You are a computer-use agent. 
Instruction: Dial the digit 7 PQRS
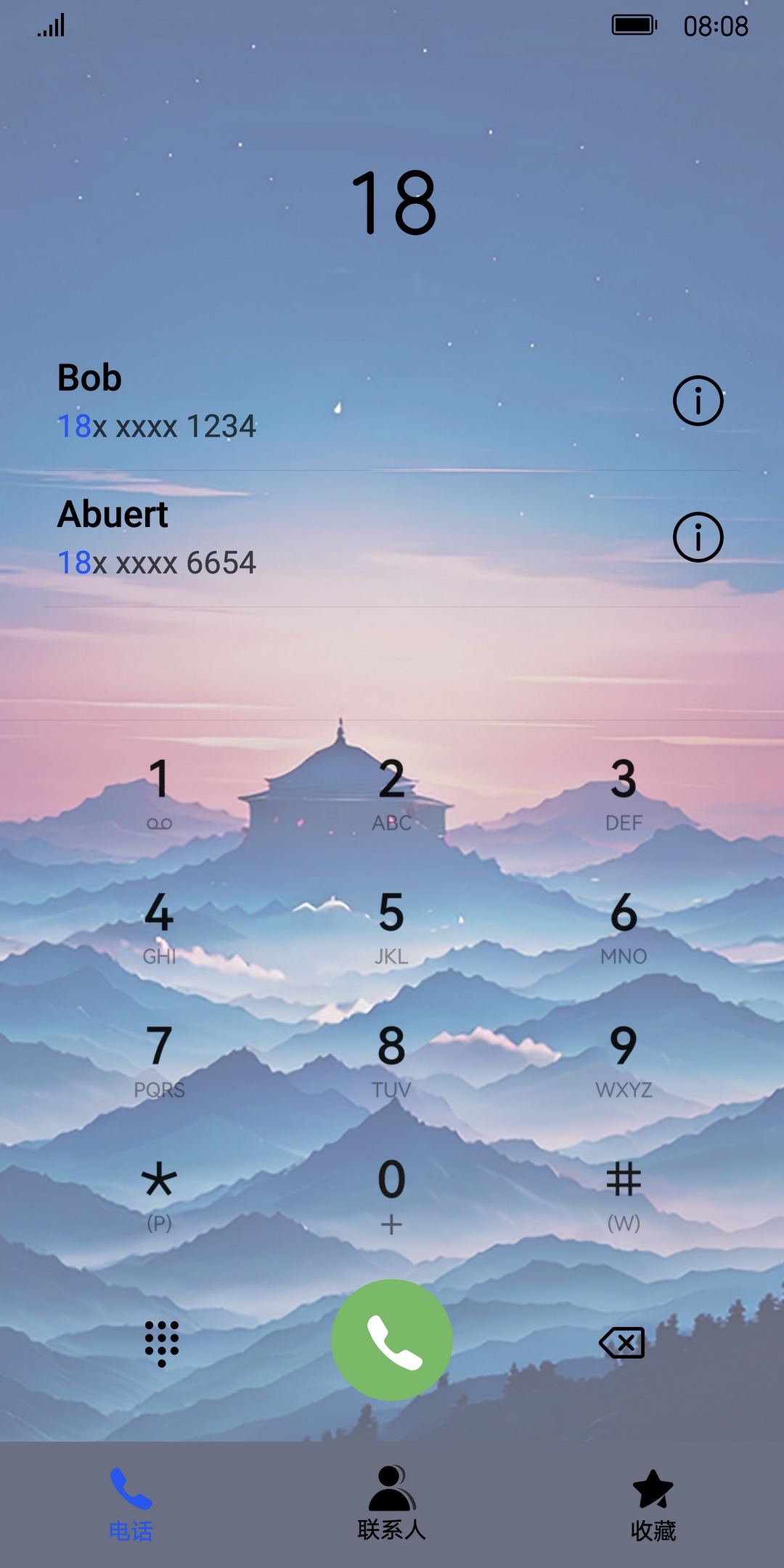pyautogui.click(x=159, y=1058)
